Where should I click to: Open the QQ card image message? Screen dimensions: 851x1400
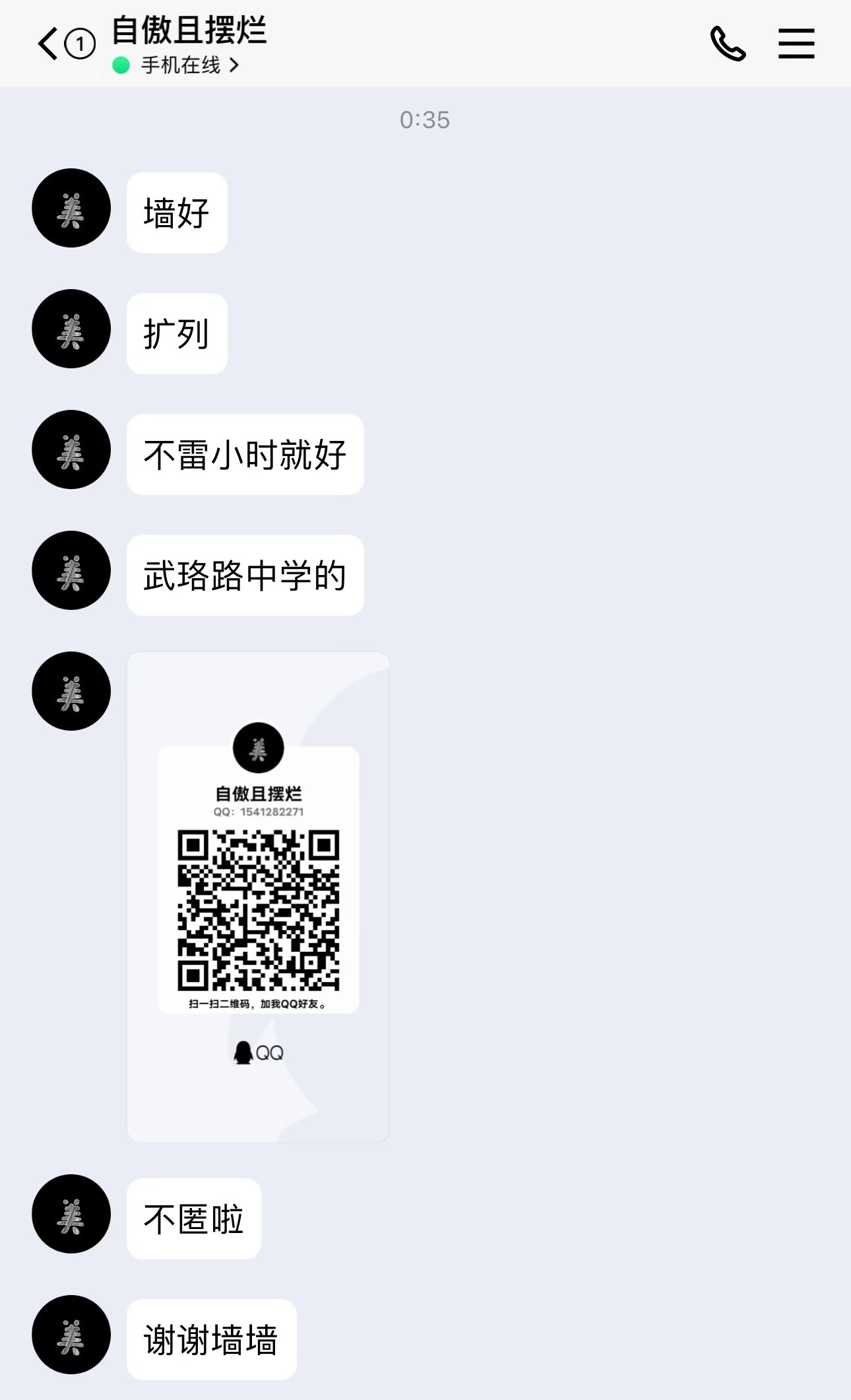(258, 896)
